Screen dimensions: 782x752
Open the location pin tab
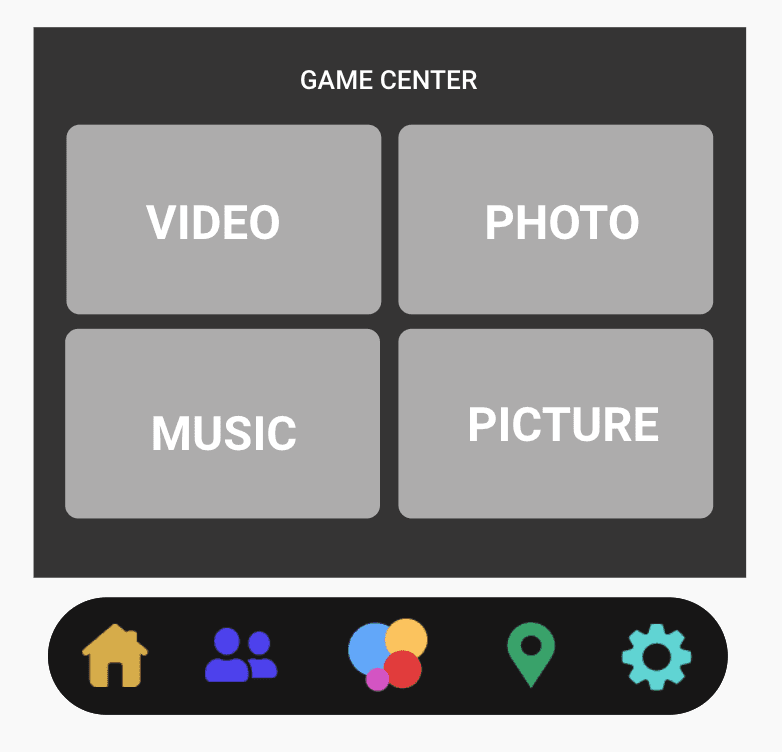531,655
